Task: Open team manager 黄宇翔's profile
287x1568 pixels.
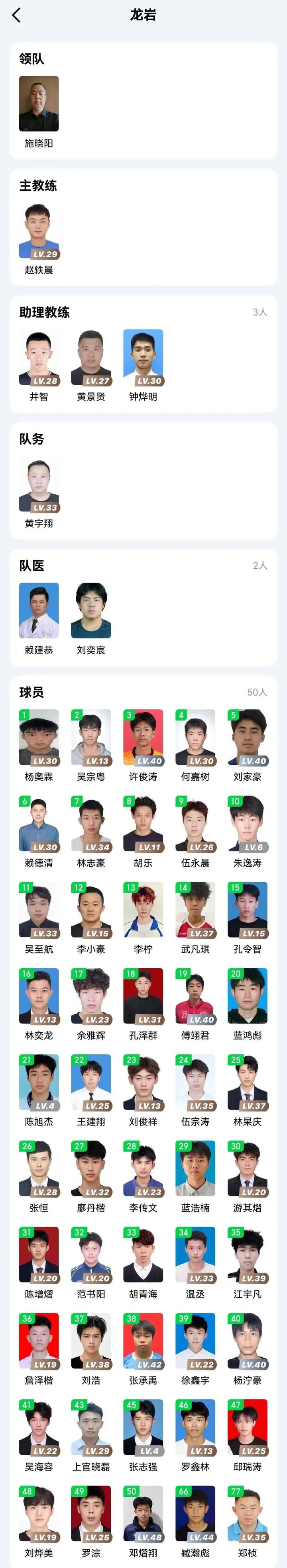Action: [39, 485]
